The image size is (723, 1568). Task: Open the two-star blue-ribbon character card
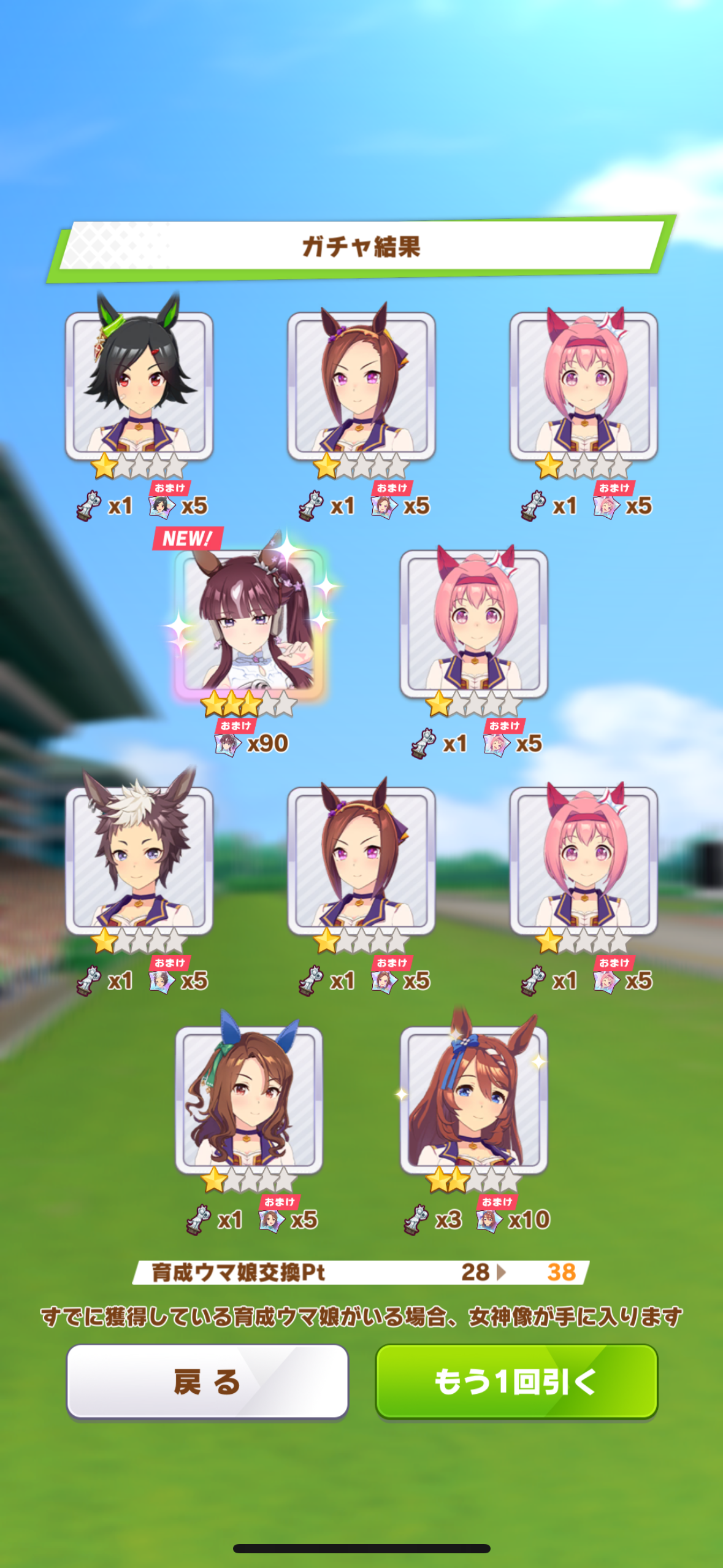pos(473,1099)
